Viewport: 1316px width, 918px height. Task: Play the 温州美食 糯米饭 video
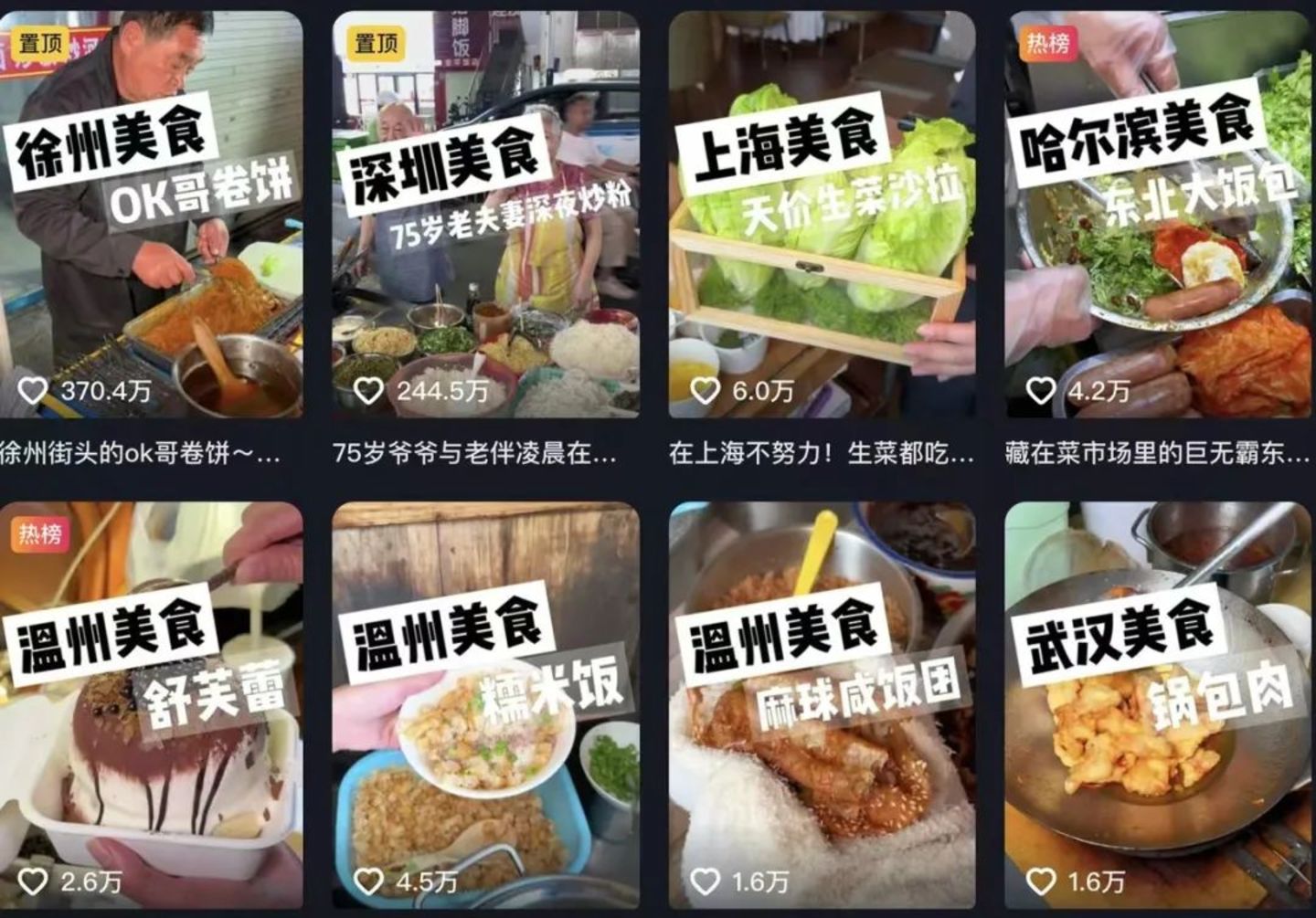tap(485, 705)
